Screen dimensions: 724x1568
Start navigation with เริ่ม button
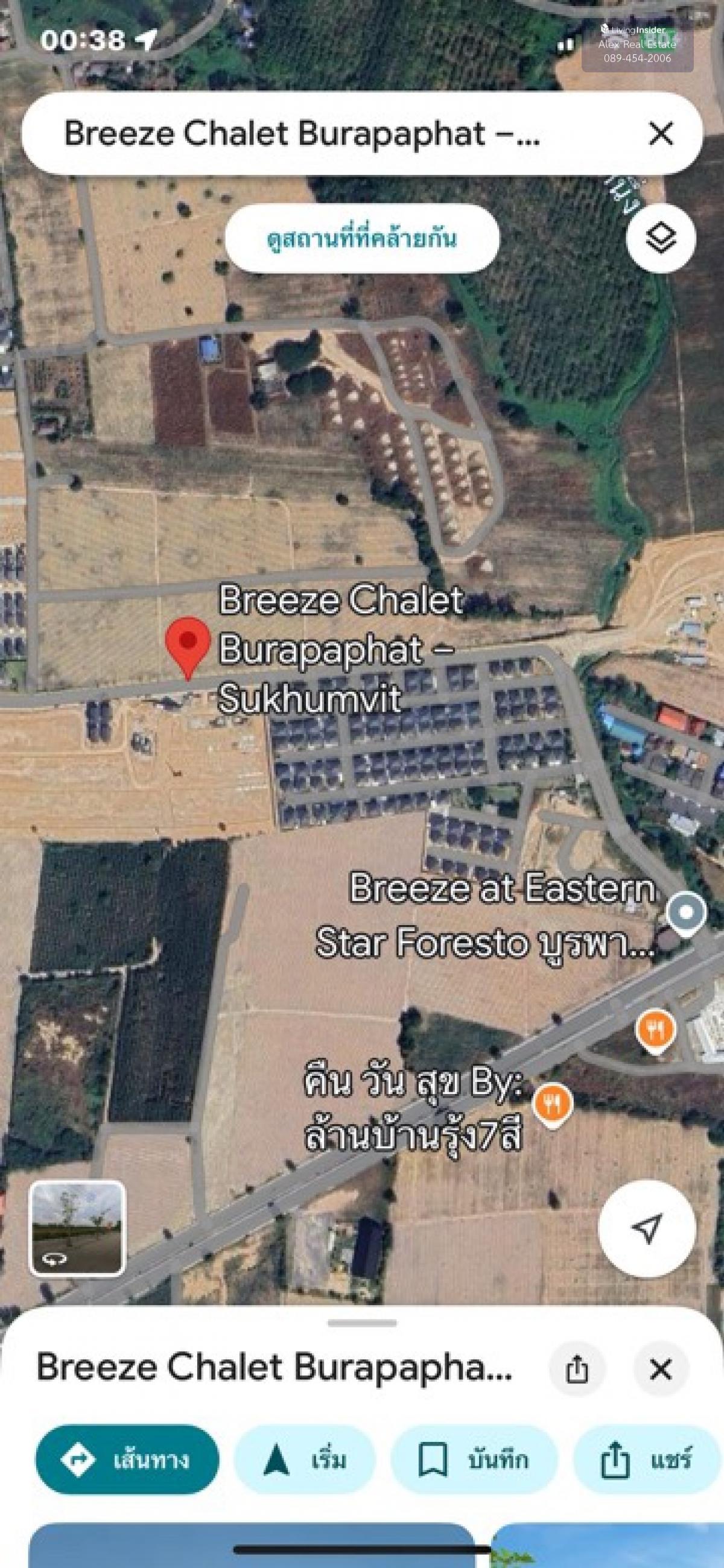[x=305, y=1460]
